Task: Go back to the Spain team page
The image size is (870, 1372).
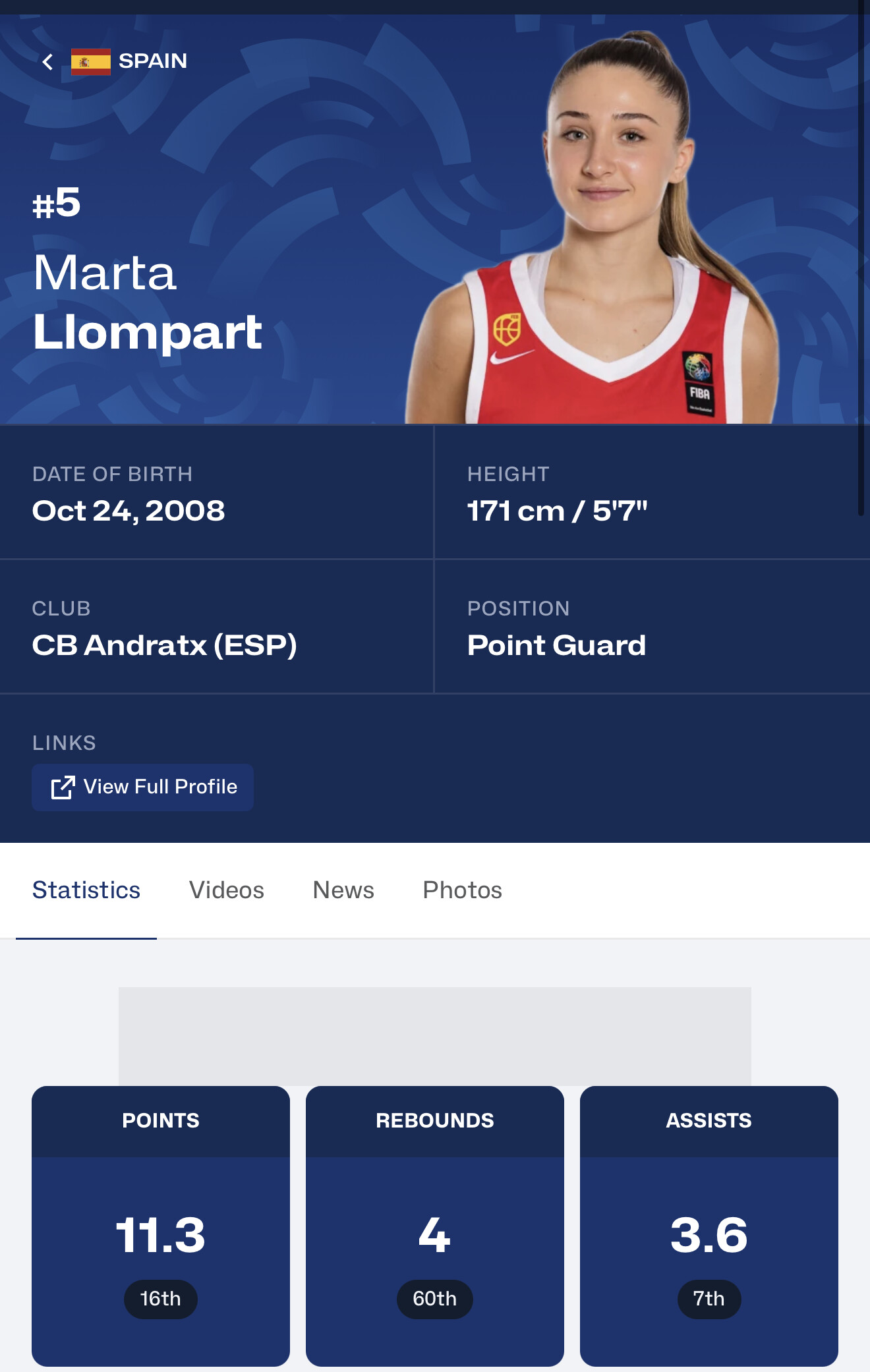Action: 47,62
